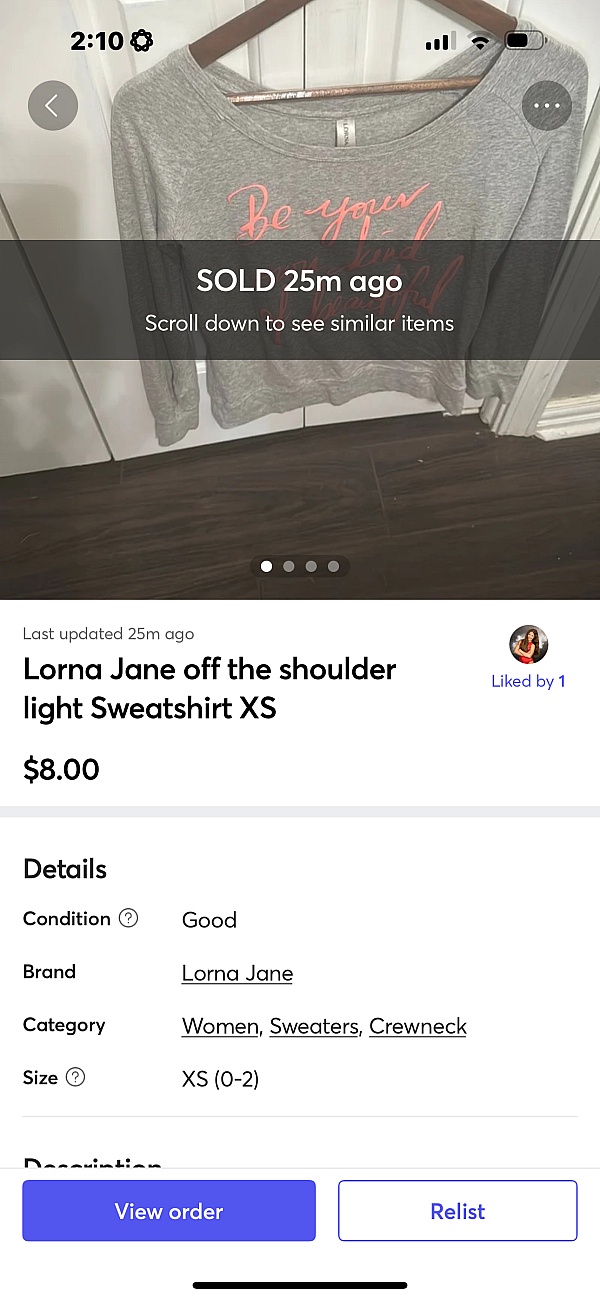The image size is (600, 1300).
Task: Relist this sold sweatshirt
Action: (x=457, y=1211)
